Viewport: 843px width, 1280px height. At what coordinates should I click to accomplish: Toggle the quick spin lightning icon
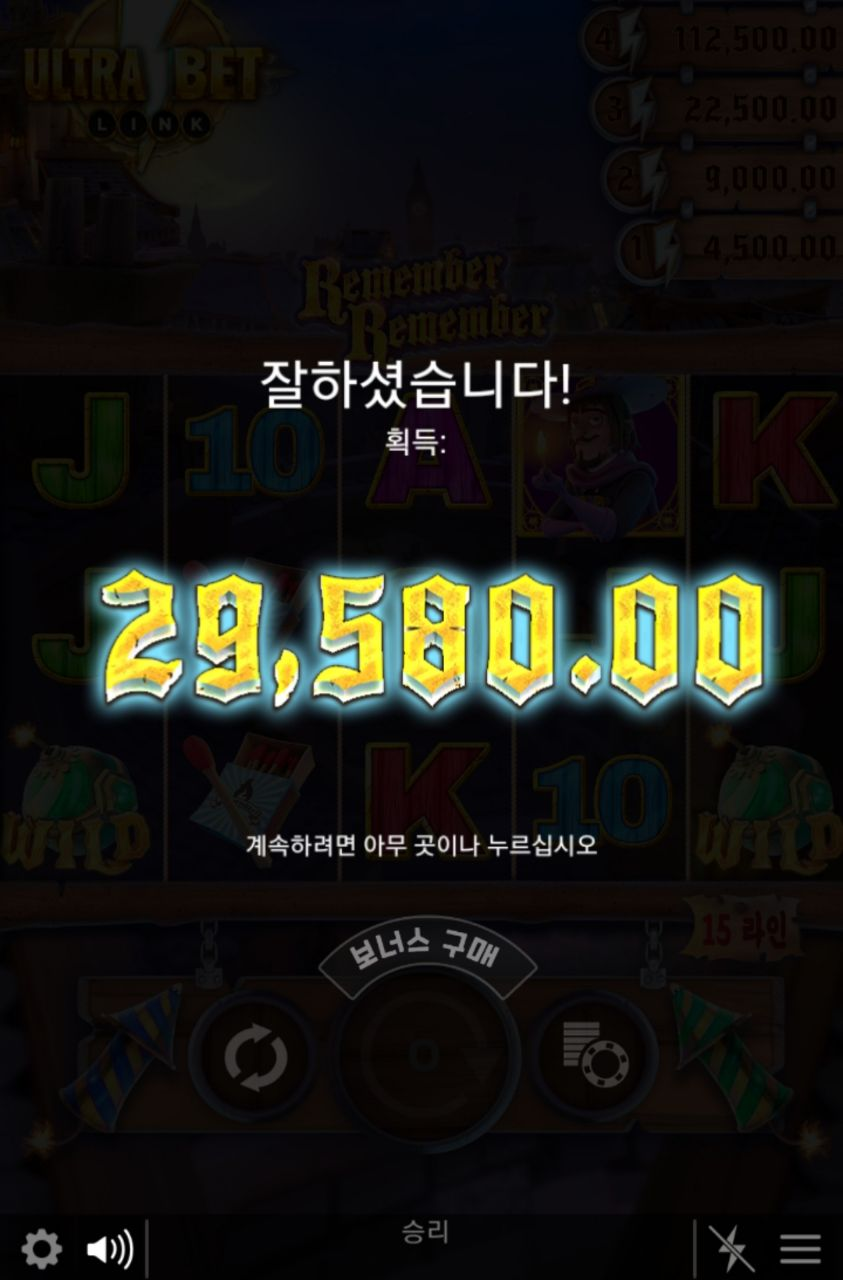pyautogui.click(x=731, y=1248)
